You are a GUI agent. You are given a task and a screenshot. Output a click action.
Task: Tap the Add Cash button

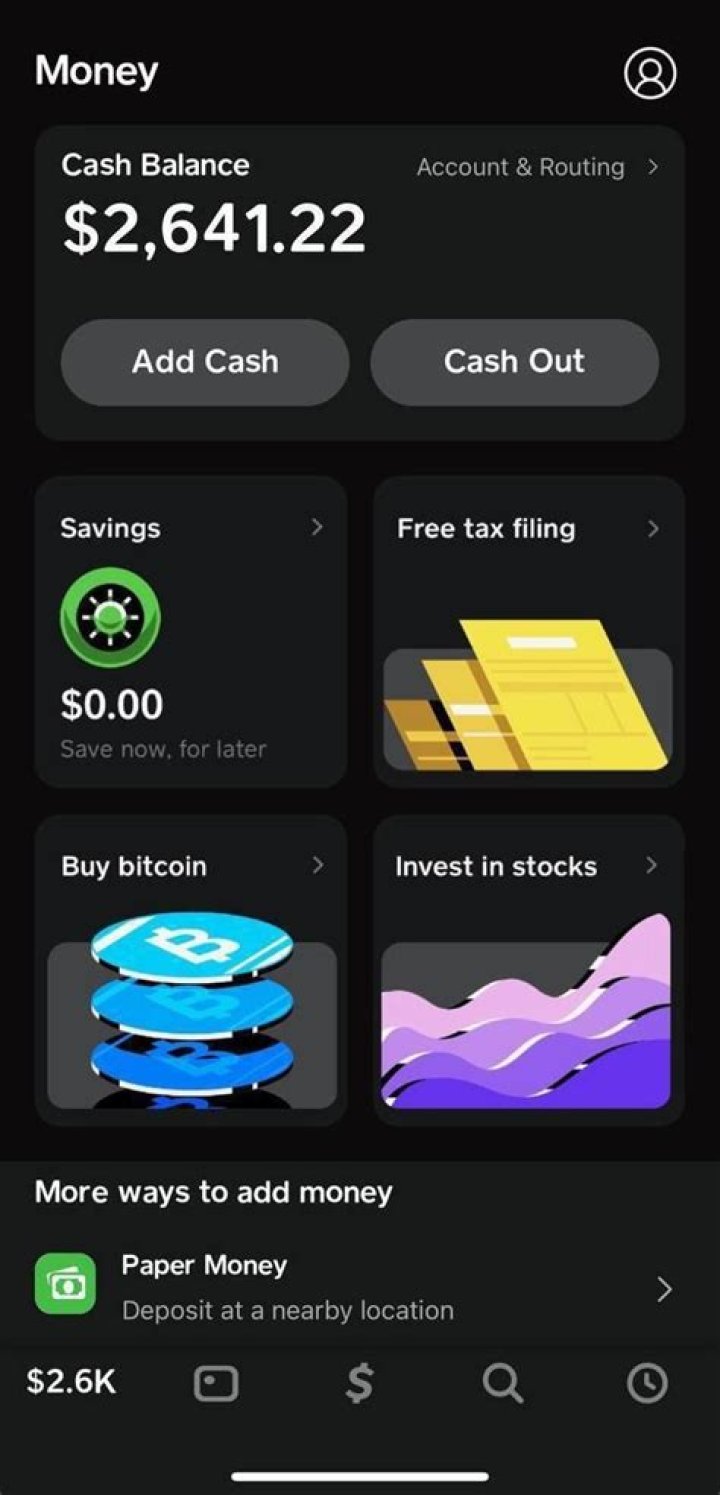[205, 362]
